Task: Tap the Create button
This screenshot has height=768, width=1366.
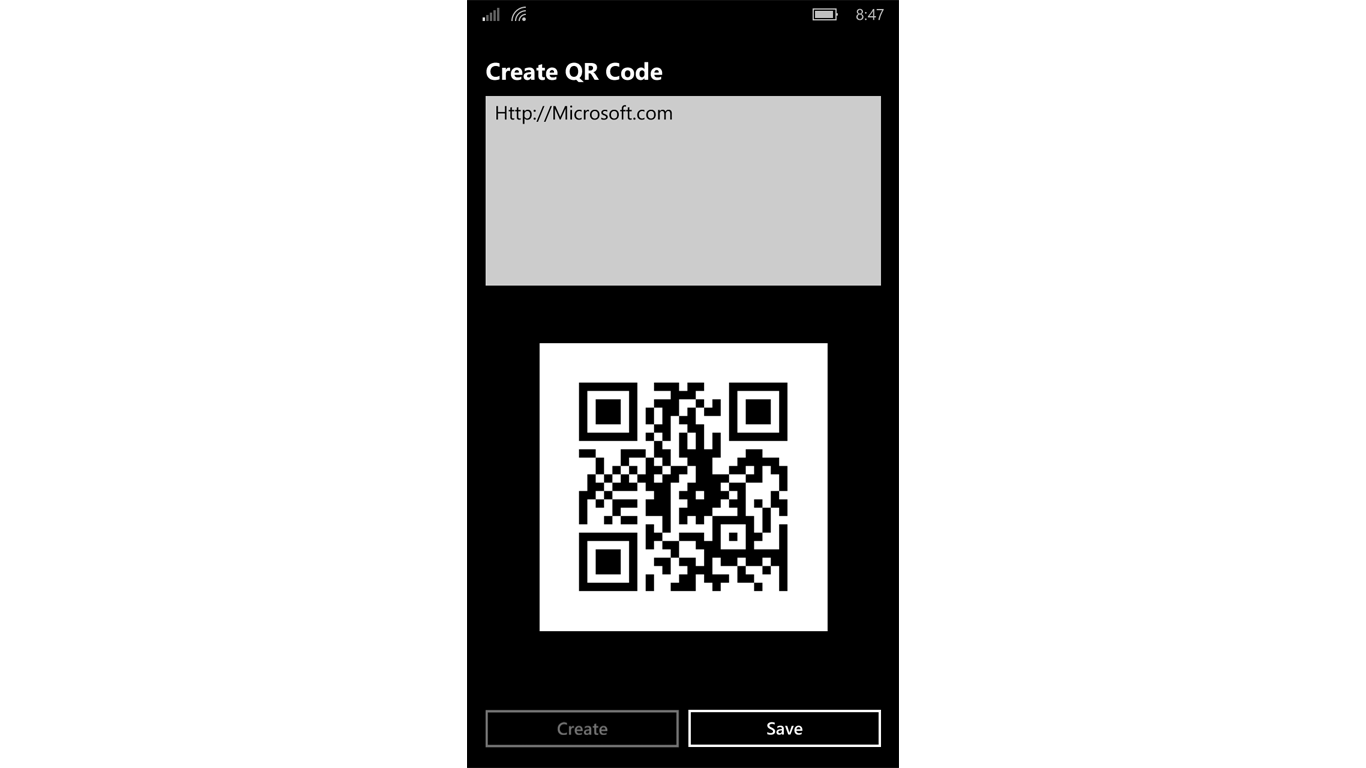Action: [x=582, y=728]
